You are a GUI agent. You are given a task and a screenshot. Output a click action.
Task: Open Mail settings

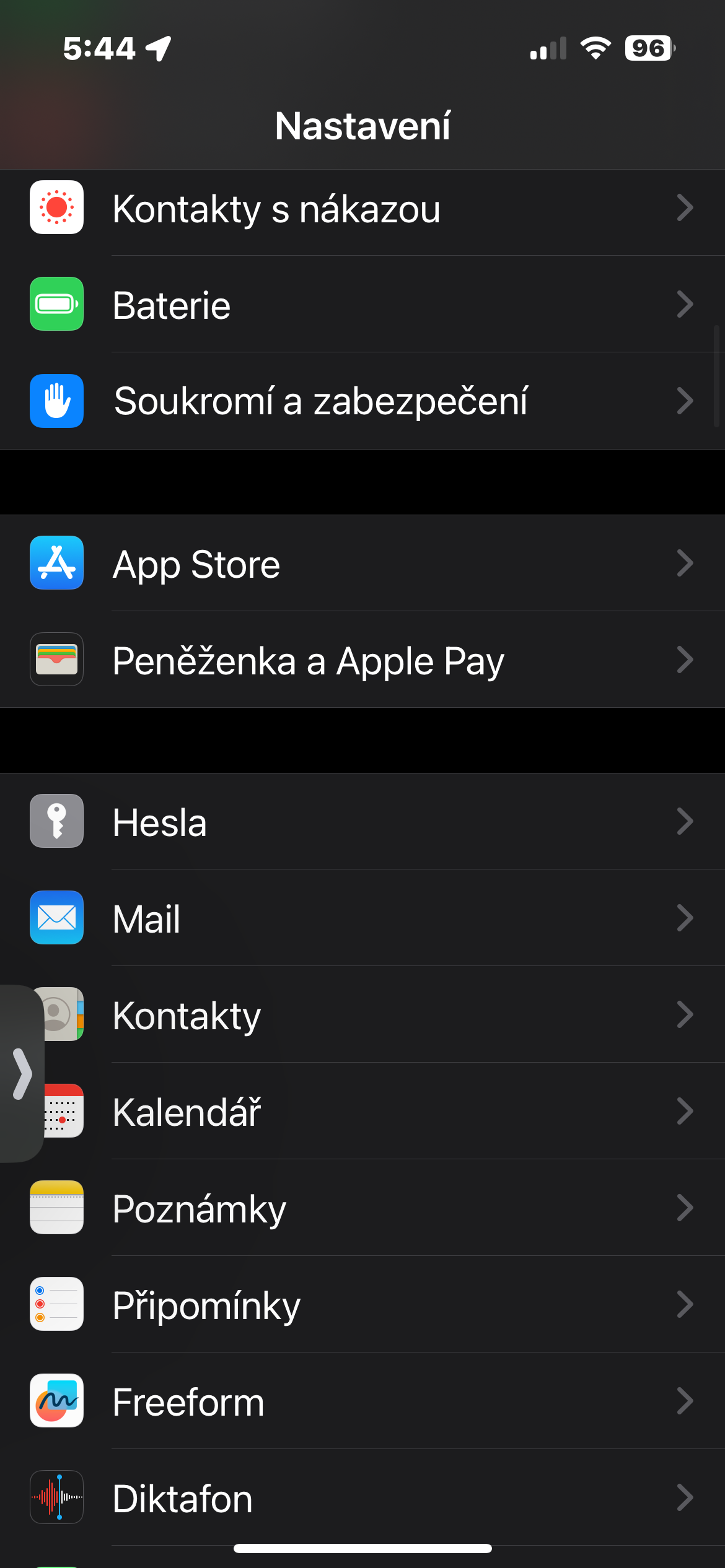362,918
